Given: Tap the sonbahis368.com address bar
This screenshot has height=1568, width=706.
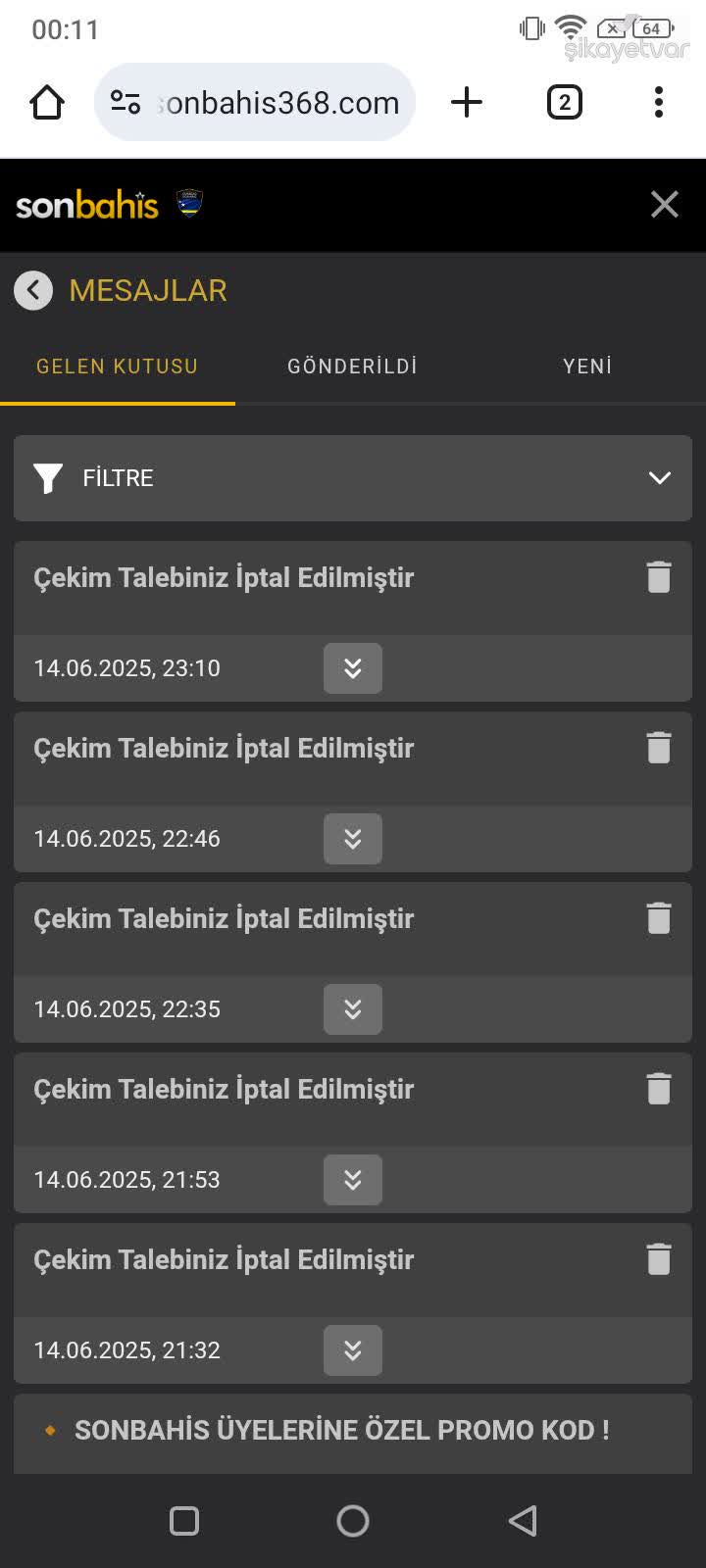Looking at the screenshot, I should coord(255,102).
